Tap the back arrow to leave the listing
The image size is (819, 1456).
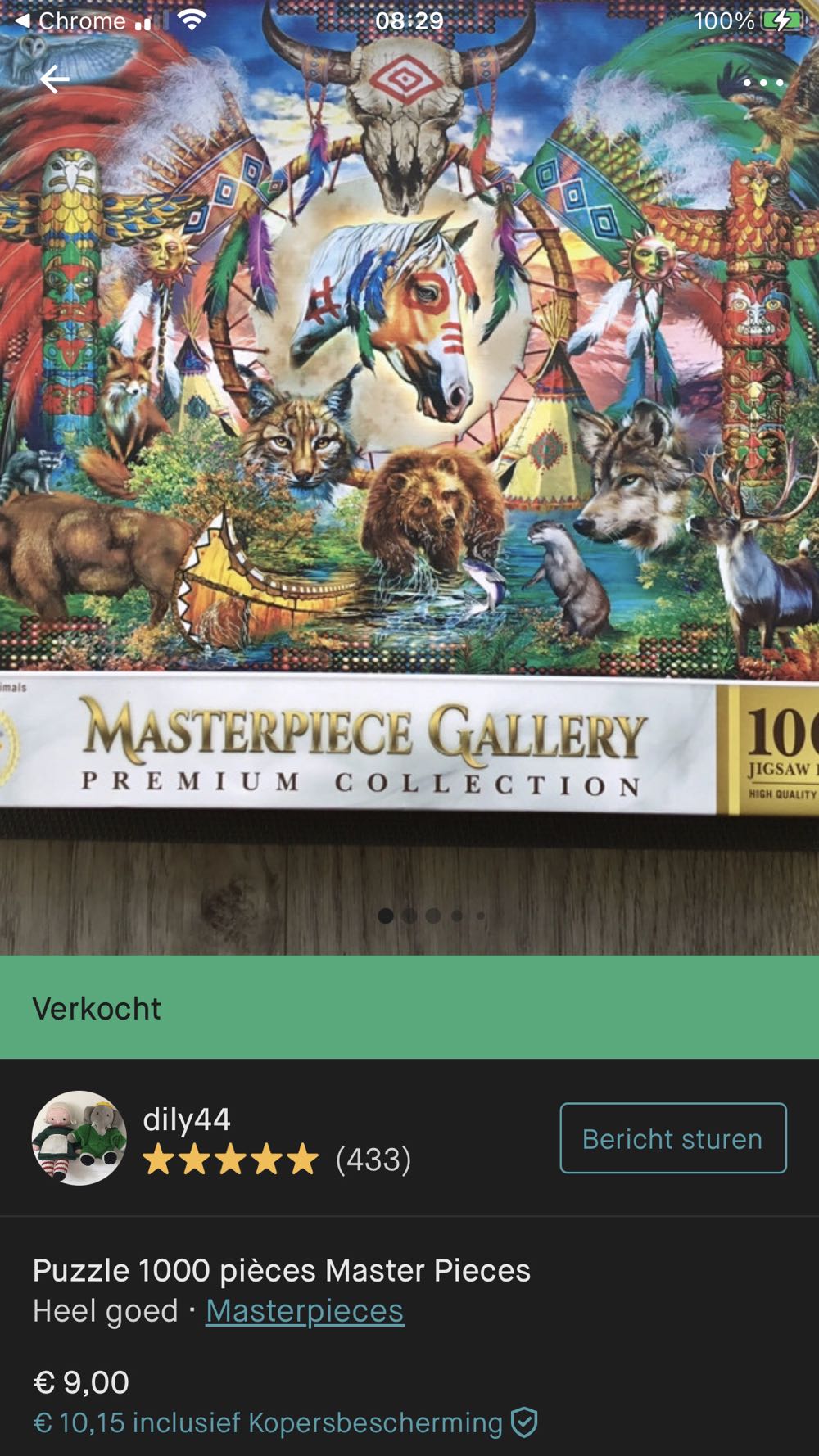pos(54,79)
